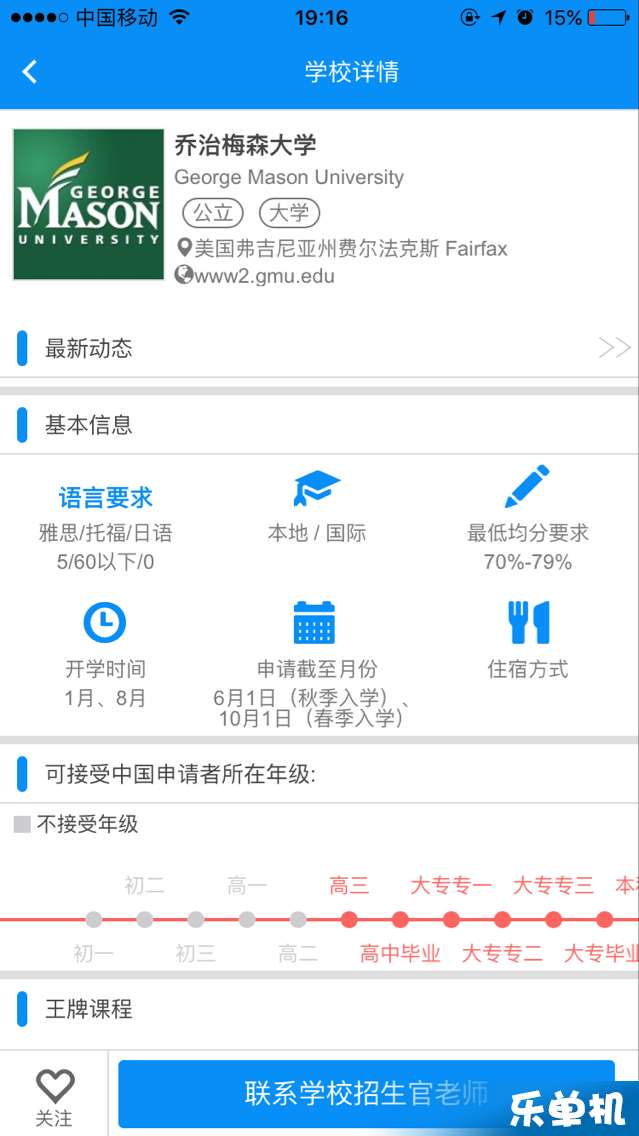Tap 联系学校招生官老师 to contact admissions
Image resolution: width=639 pixels, height=1136 pixels.
pos(367,1093)
